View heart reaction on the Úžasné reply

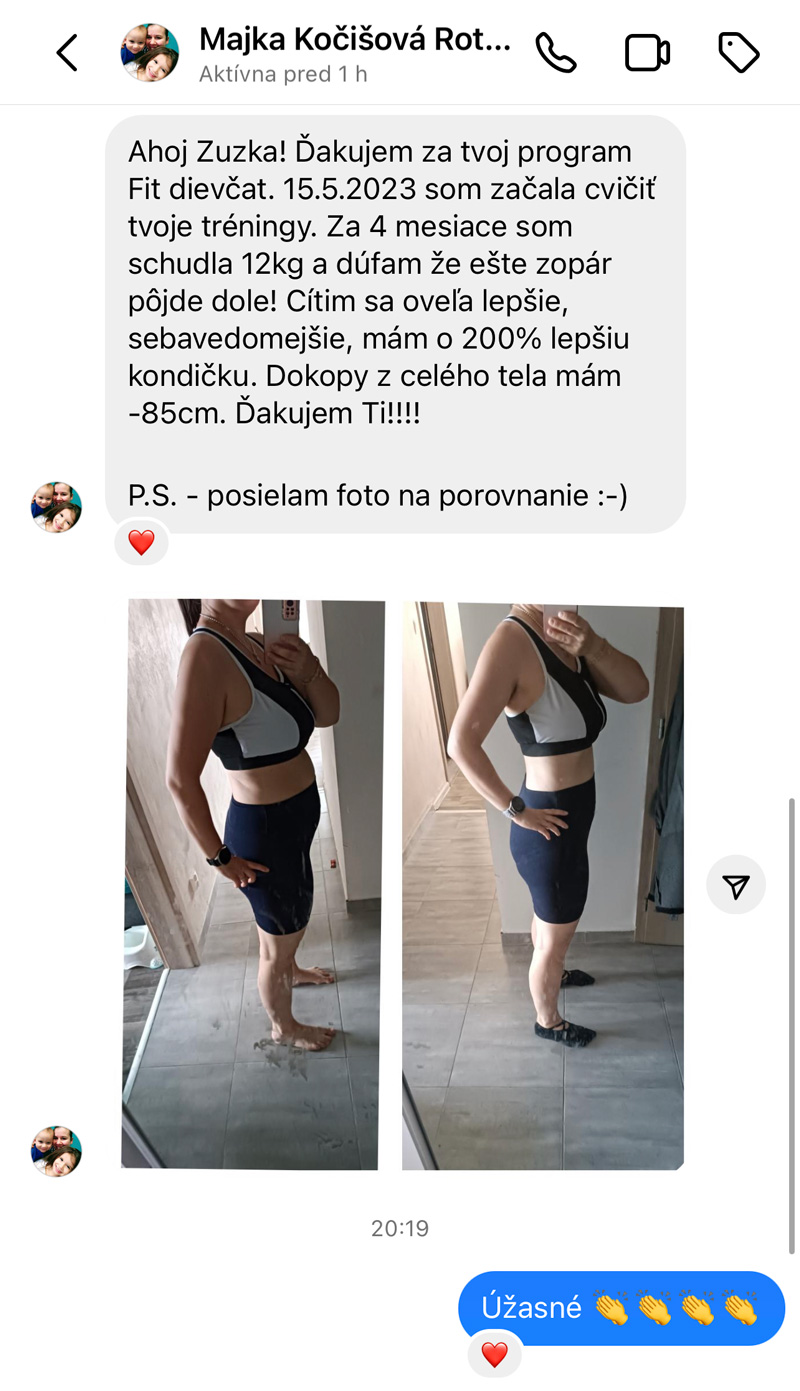tap(494, 1355)
